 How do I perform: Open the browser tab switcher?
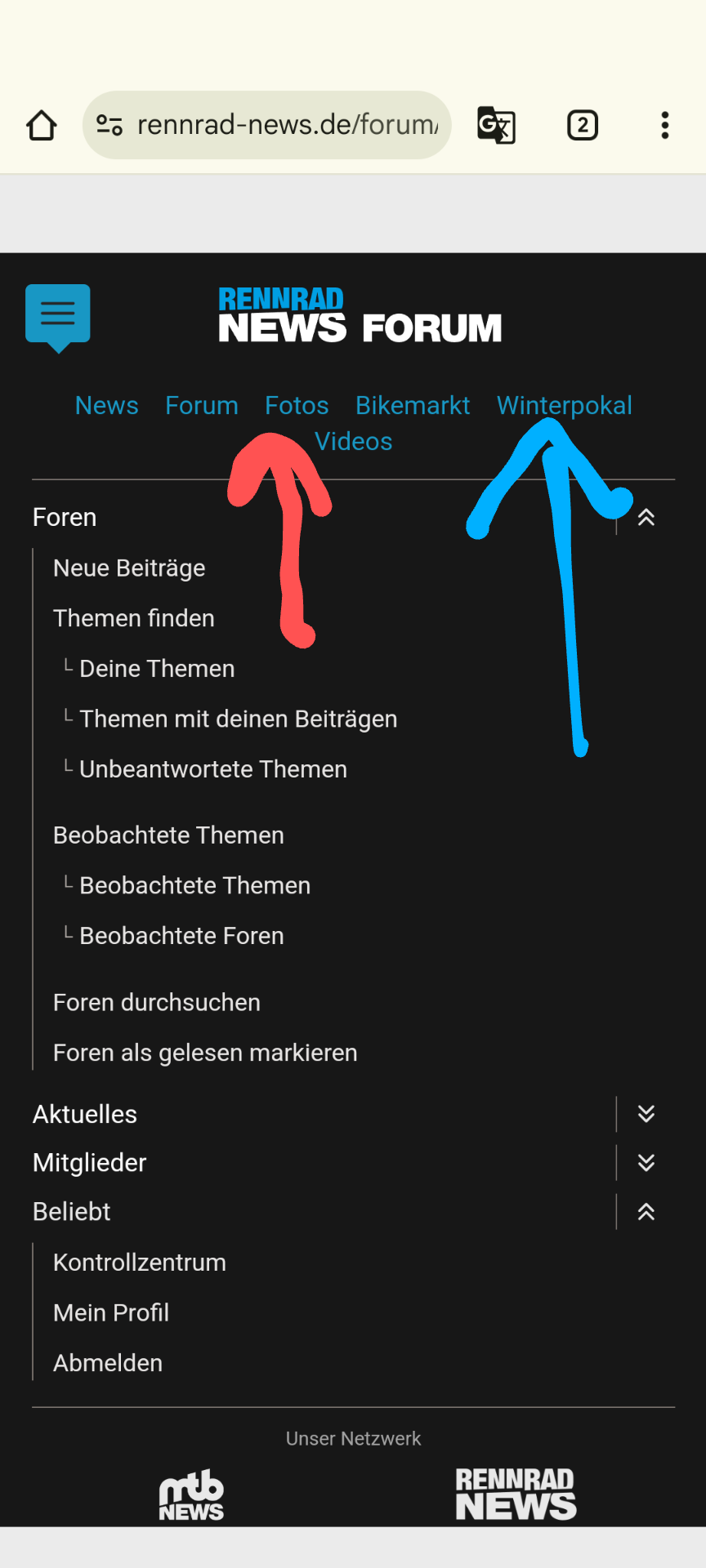point(582,126)
